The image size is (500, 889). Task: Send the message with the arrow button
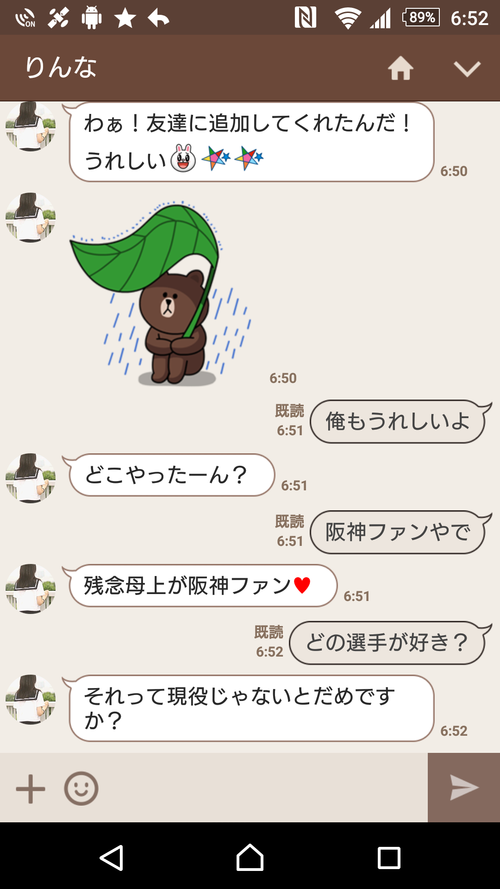464,788
